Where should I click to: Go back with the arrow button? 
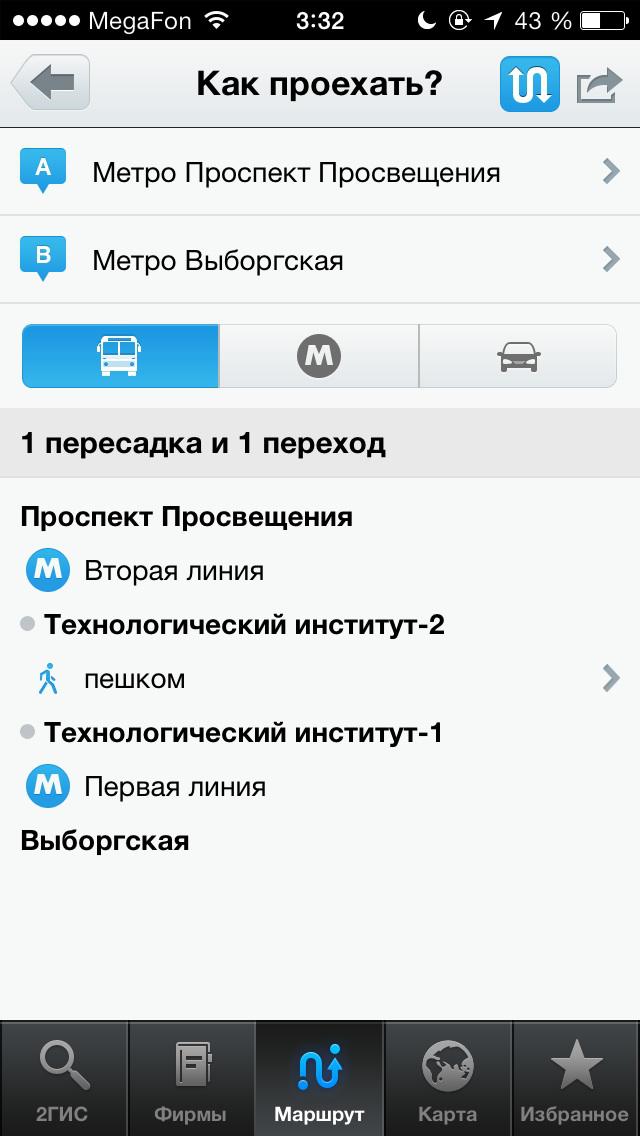tap(51, 83)
